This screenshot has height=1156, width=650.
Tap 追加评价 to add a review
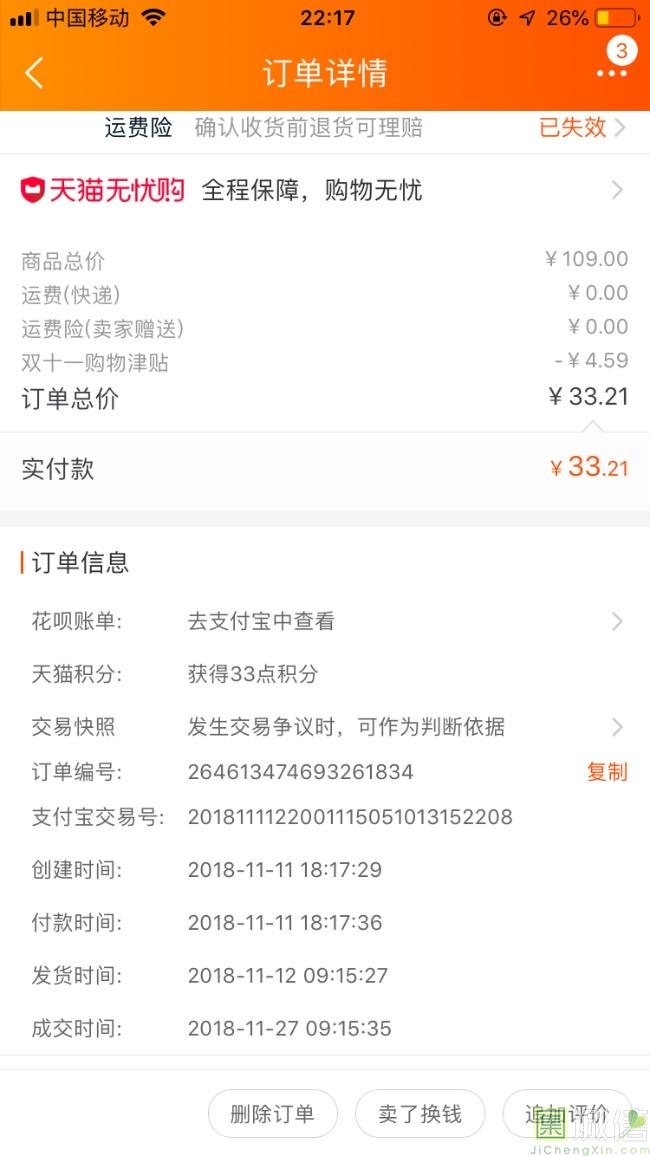[567, 1113]
